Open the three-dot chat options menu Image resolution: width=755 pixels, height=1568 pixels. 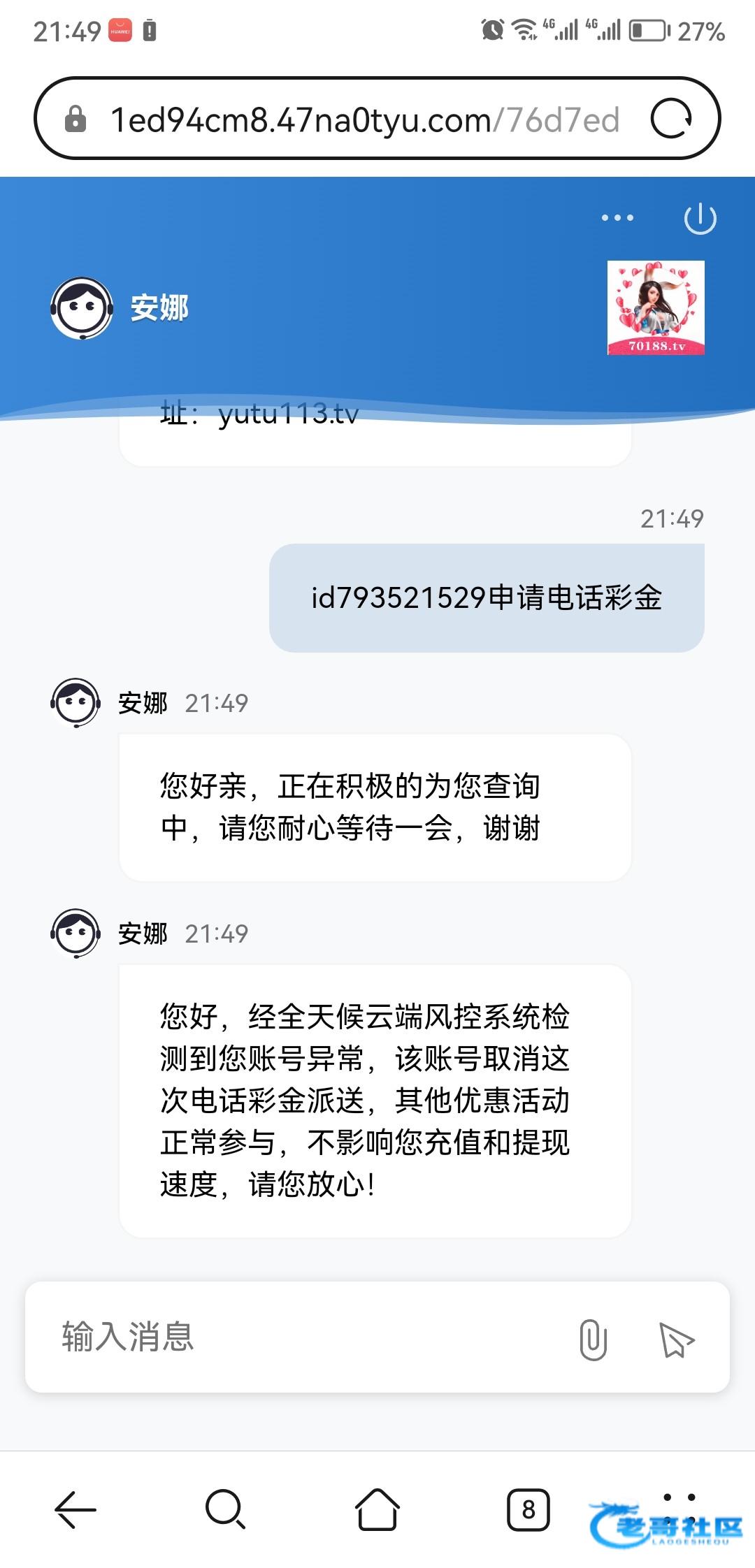[x=617, y=218]
